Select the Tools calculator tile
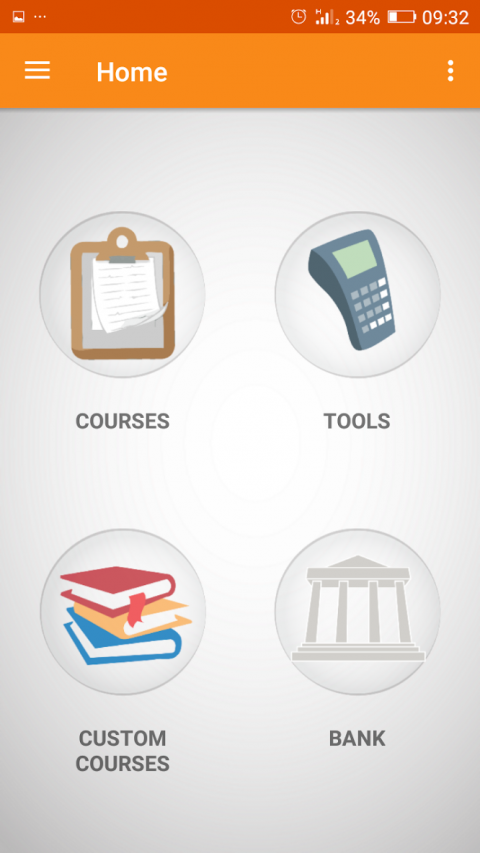This screenshot has width=480, height=853. coord(358,294)
